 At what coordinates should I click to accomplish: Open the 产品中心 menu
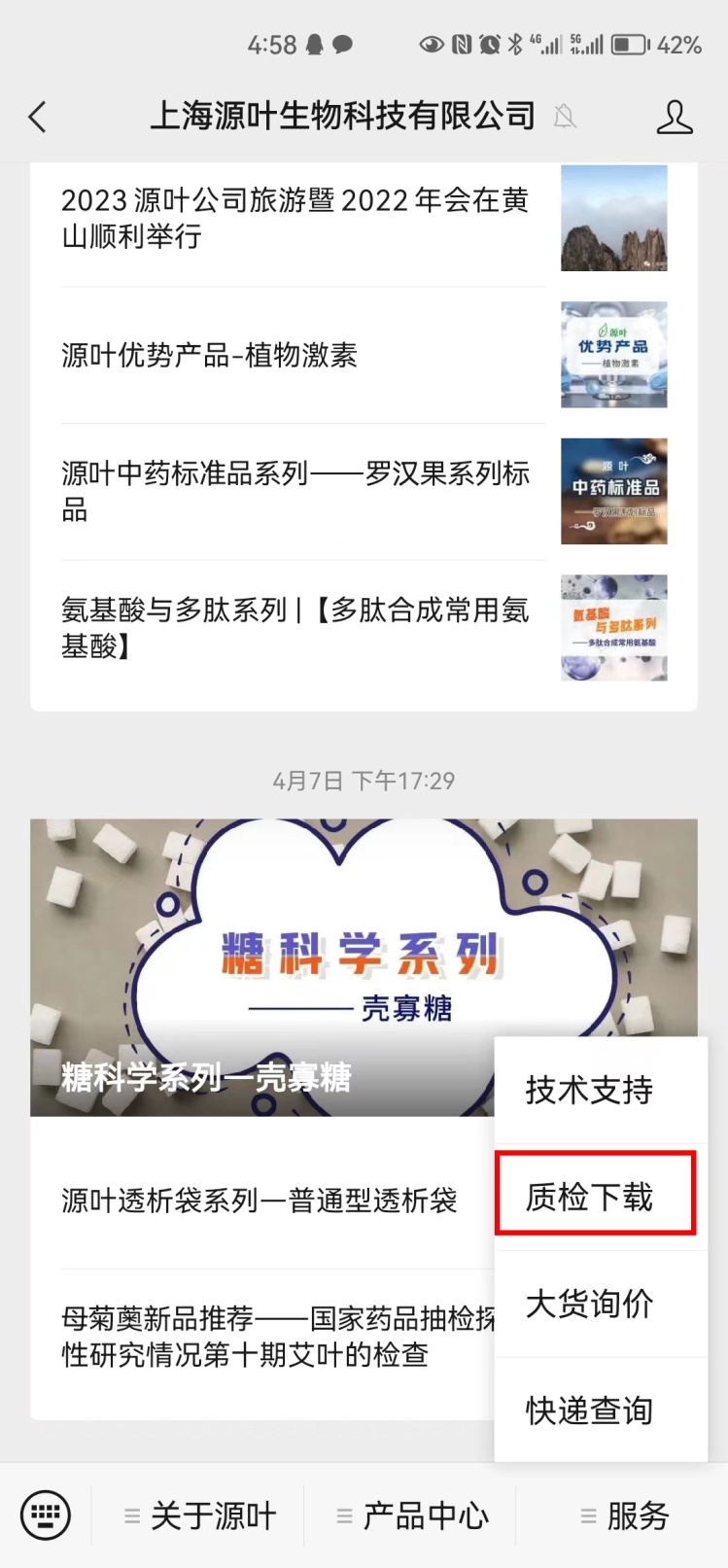[x=411, y=1516]
